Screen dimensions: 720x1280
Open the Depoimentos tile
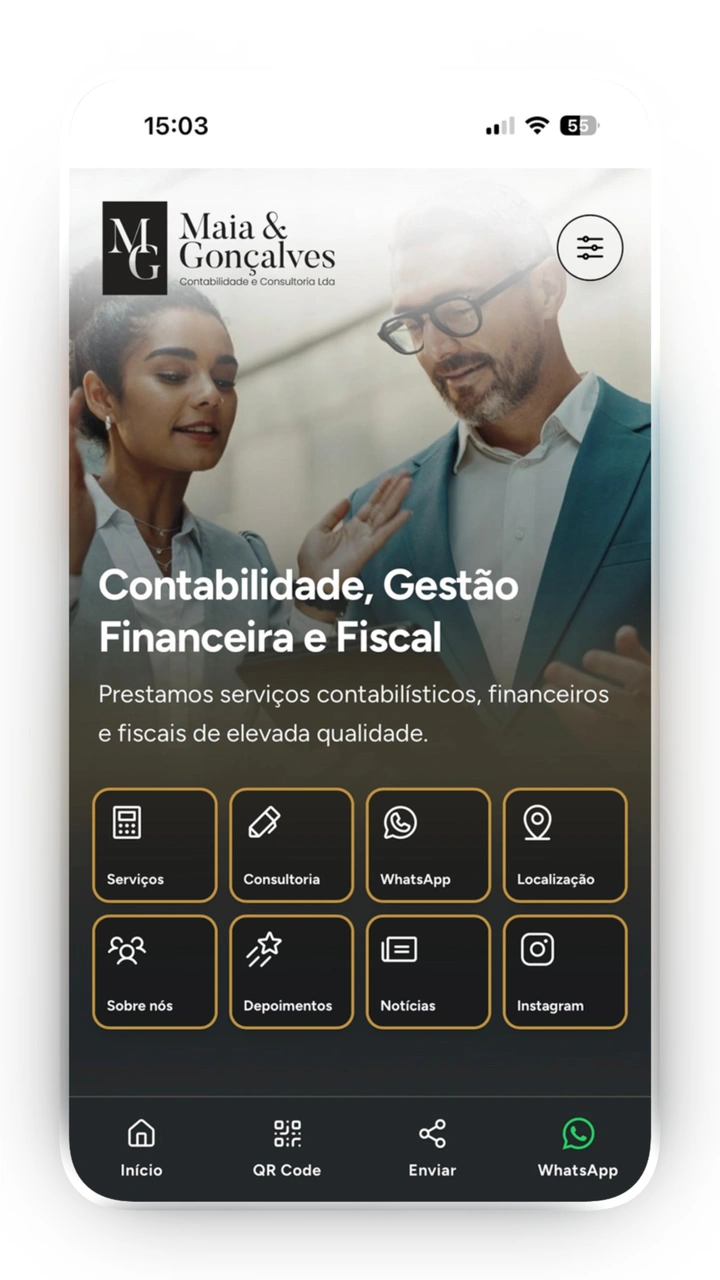click(291, 971)
